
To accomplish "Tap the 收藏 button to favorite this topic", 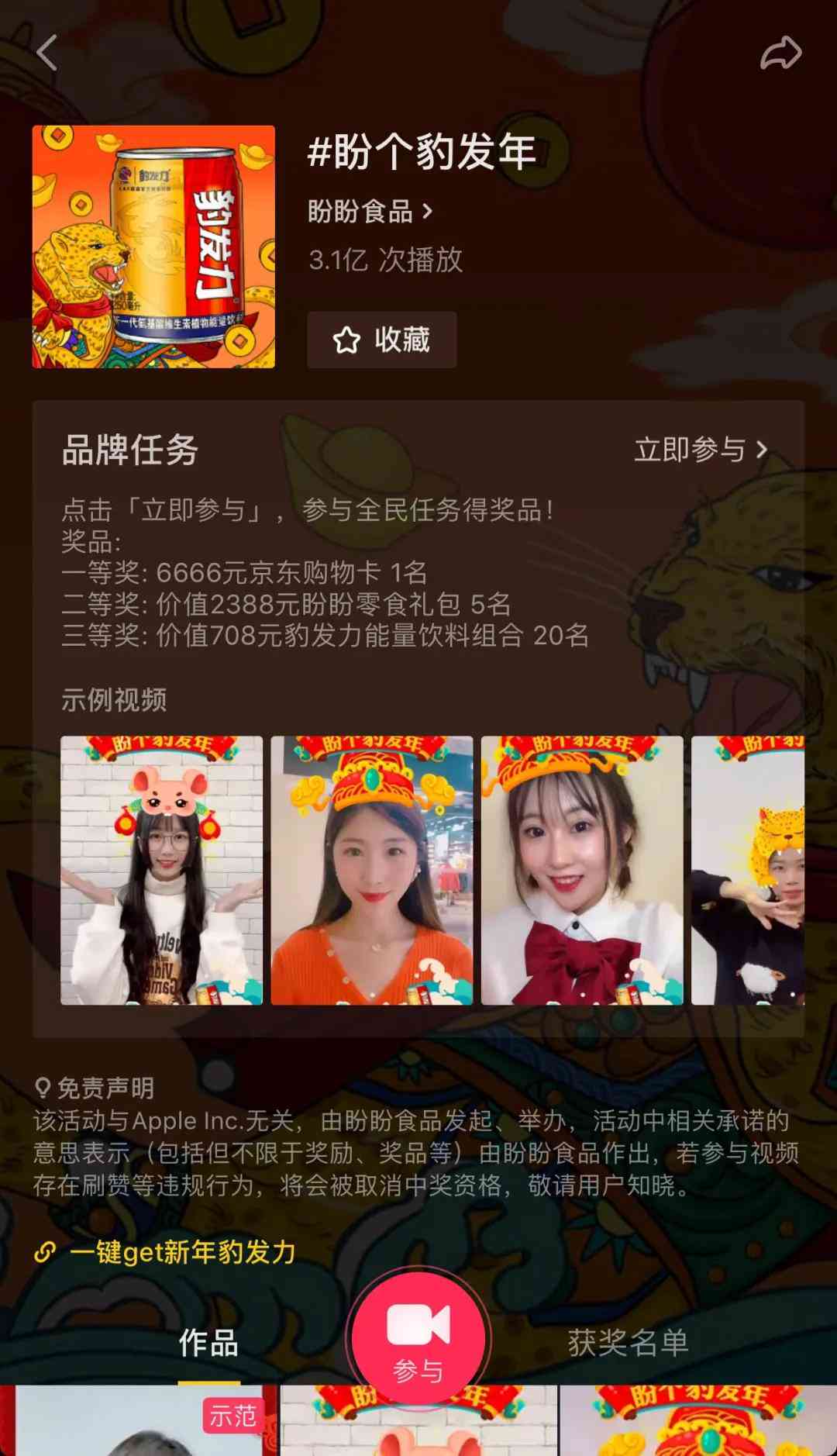I will tap(381, 340).
